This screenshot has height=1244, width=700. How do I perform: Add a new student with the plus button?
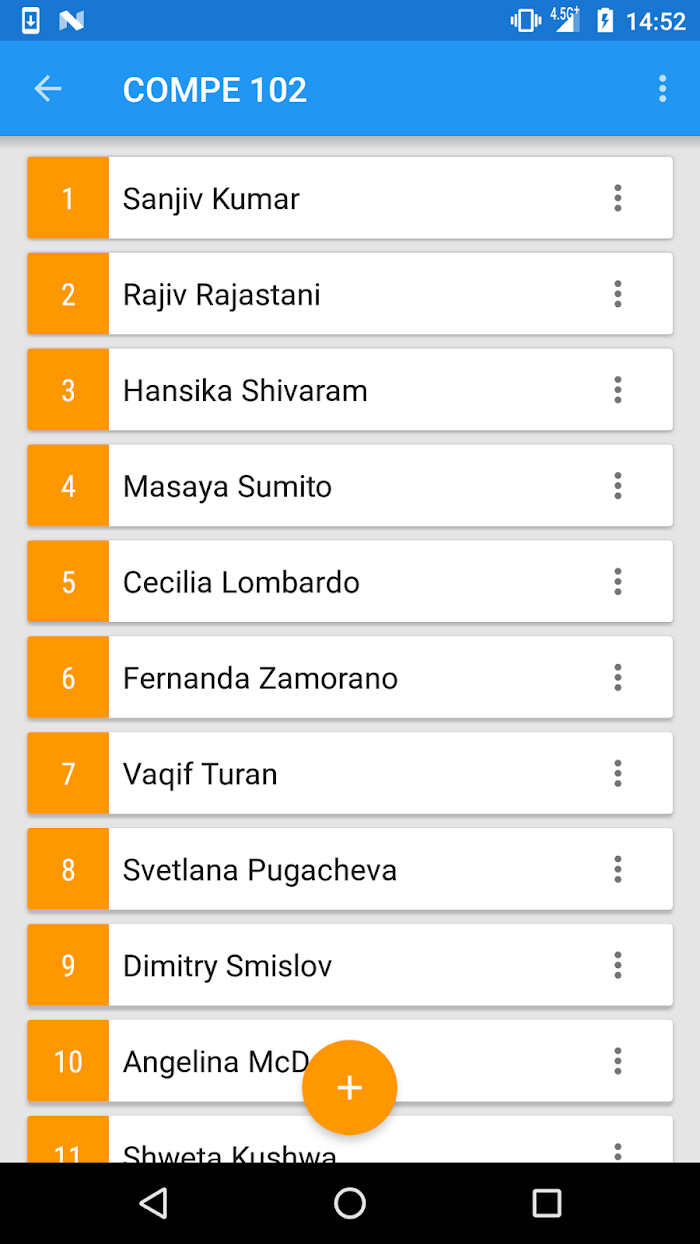tap(349, 1087)
